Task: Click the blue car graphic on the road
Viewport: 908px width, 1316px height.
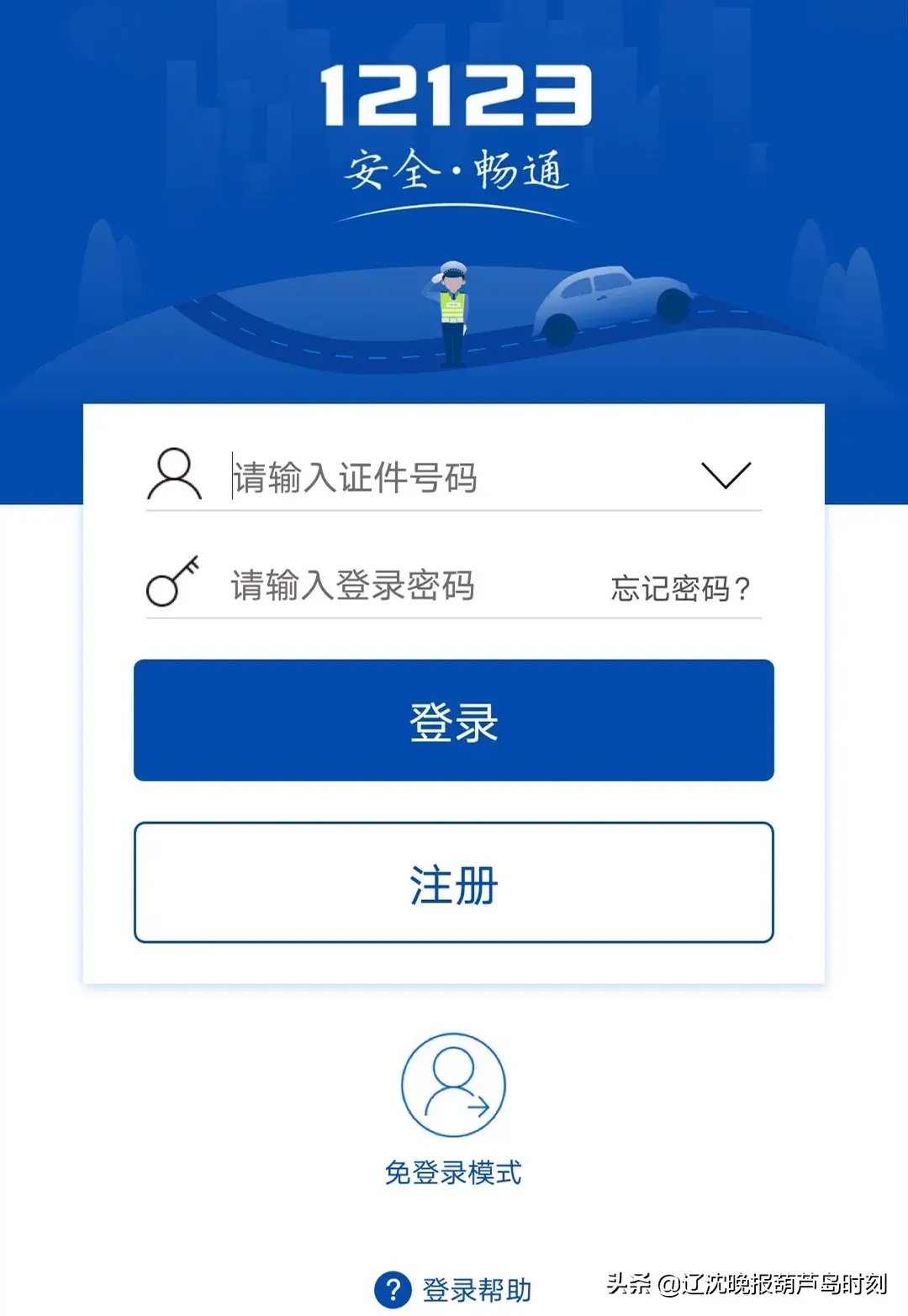Action: coord(614,298)
